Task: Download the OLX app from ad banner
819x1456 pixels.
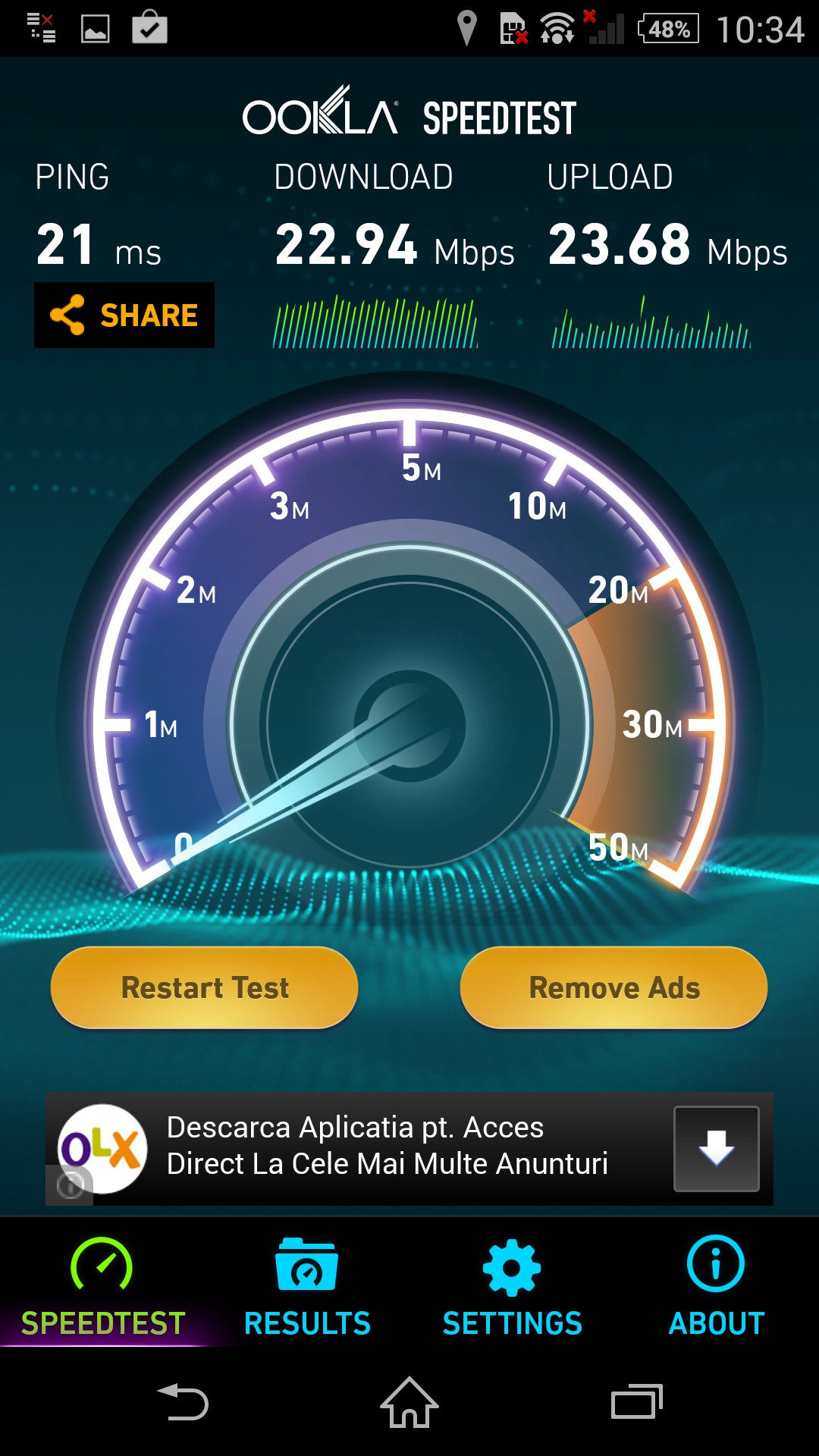Action: [x=716, y=1148]
